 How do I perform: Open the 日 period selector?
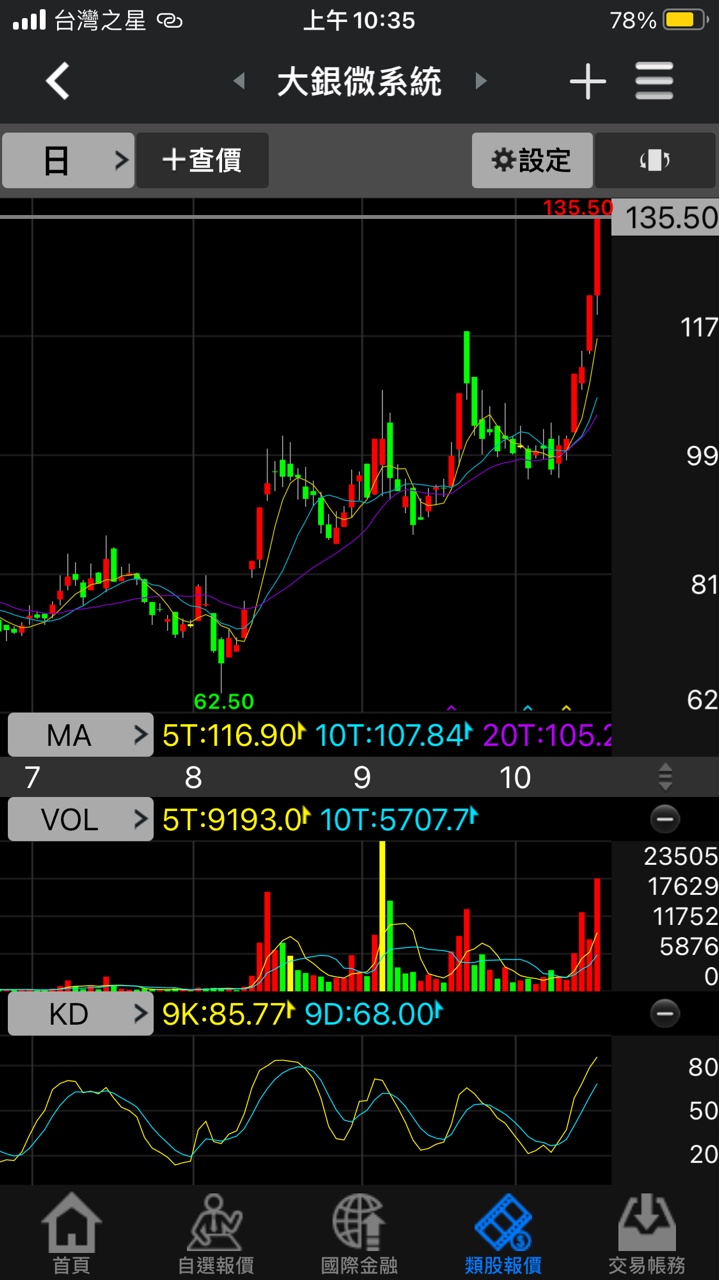click(x=68, y=160)
